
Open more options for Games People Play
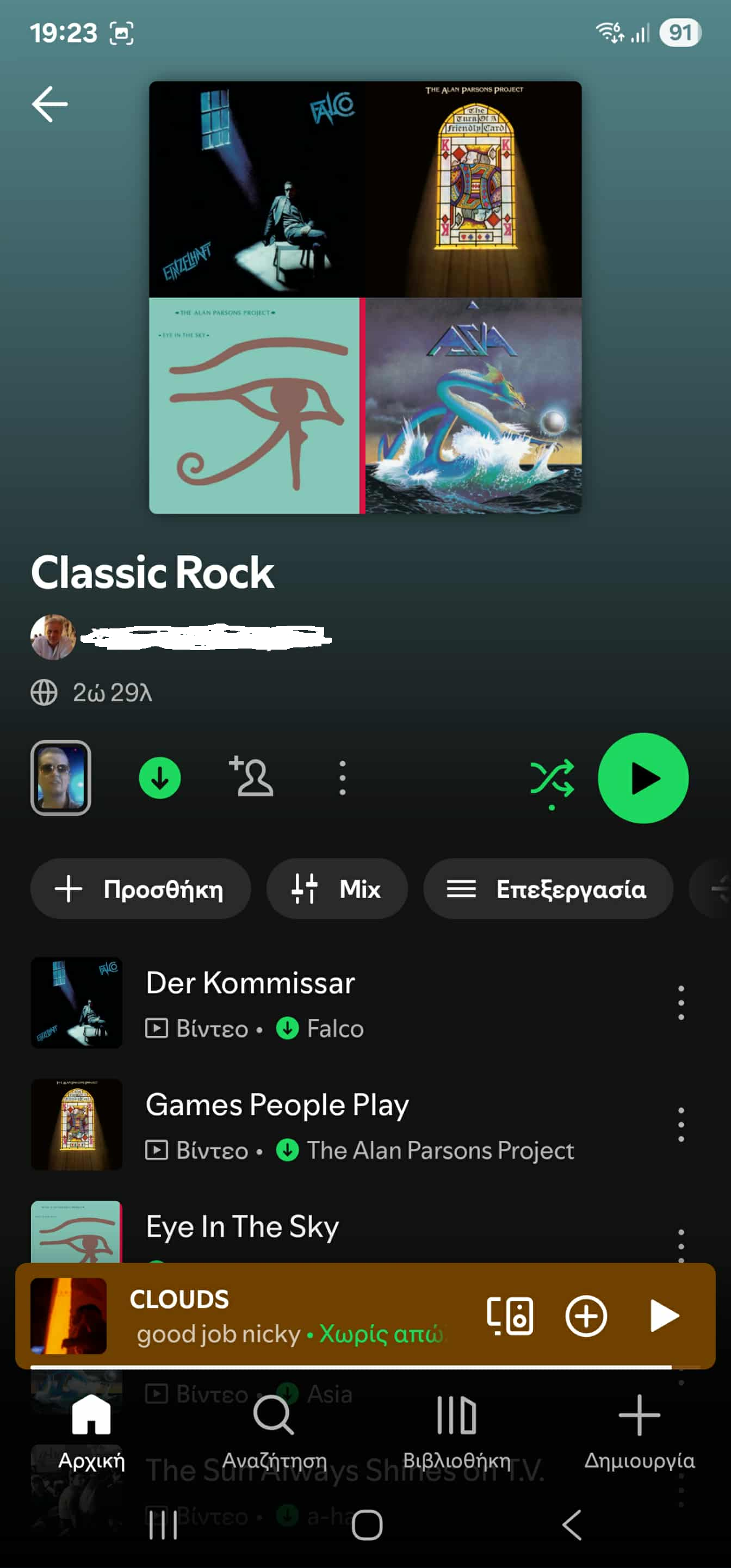681,1124
